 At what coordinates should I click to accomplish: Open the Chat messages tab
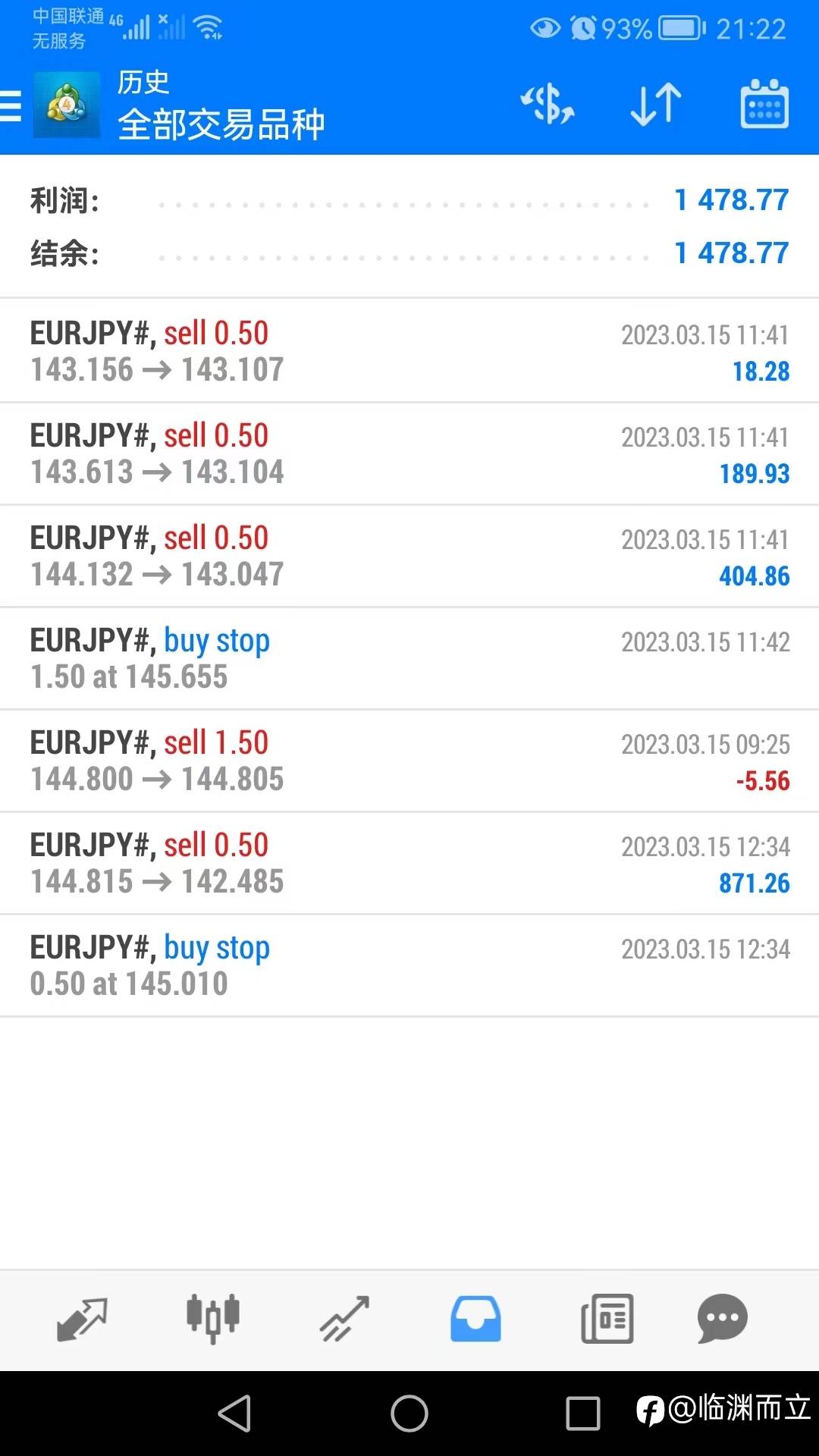click(x=722, y=1319)
